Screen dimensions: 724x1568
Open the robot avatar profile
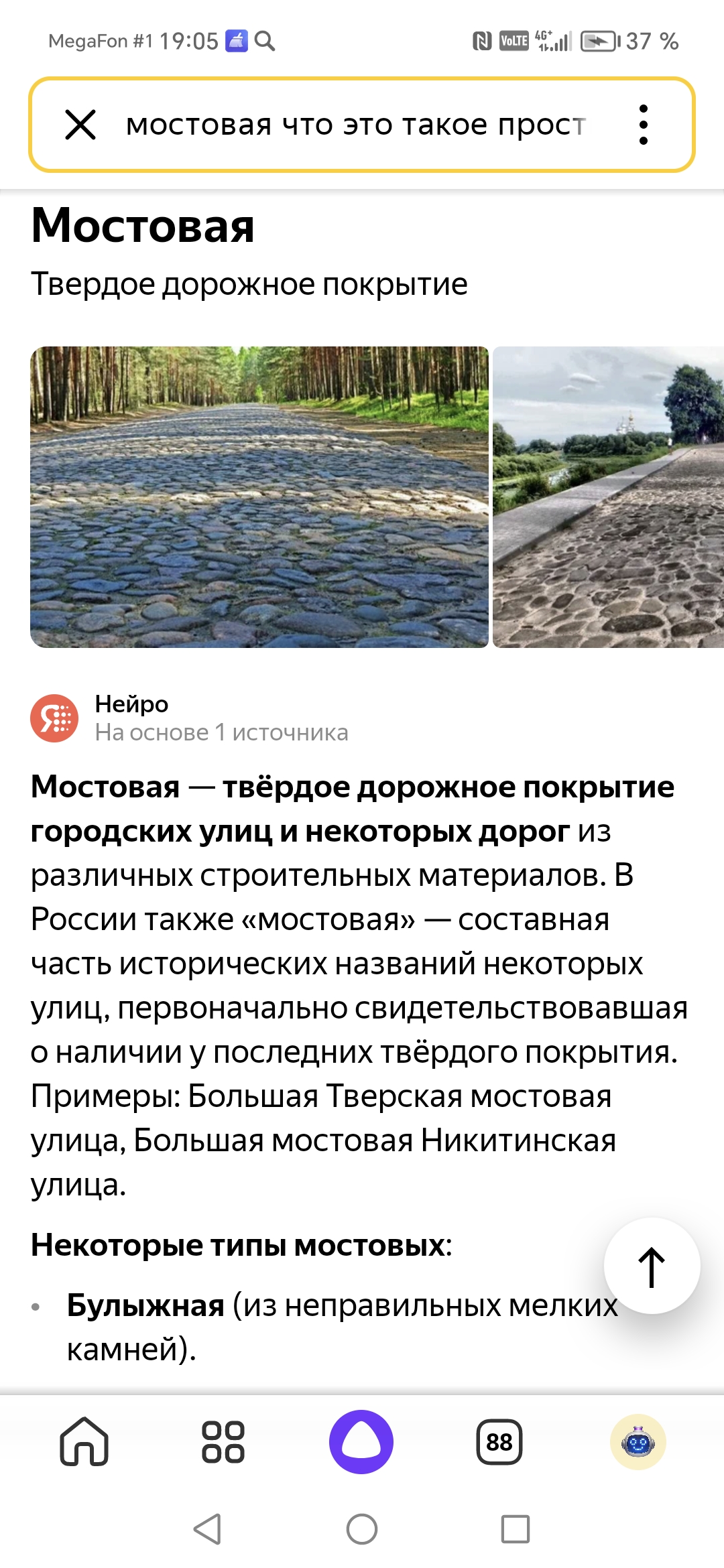pyautogui.click(x=638, y=1441)
